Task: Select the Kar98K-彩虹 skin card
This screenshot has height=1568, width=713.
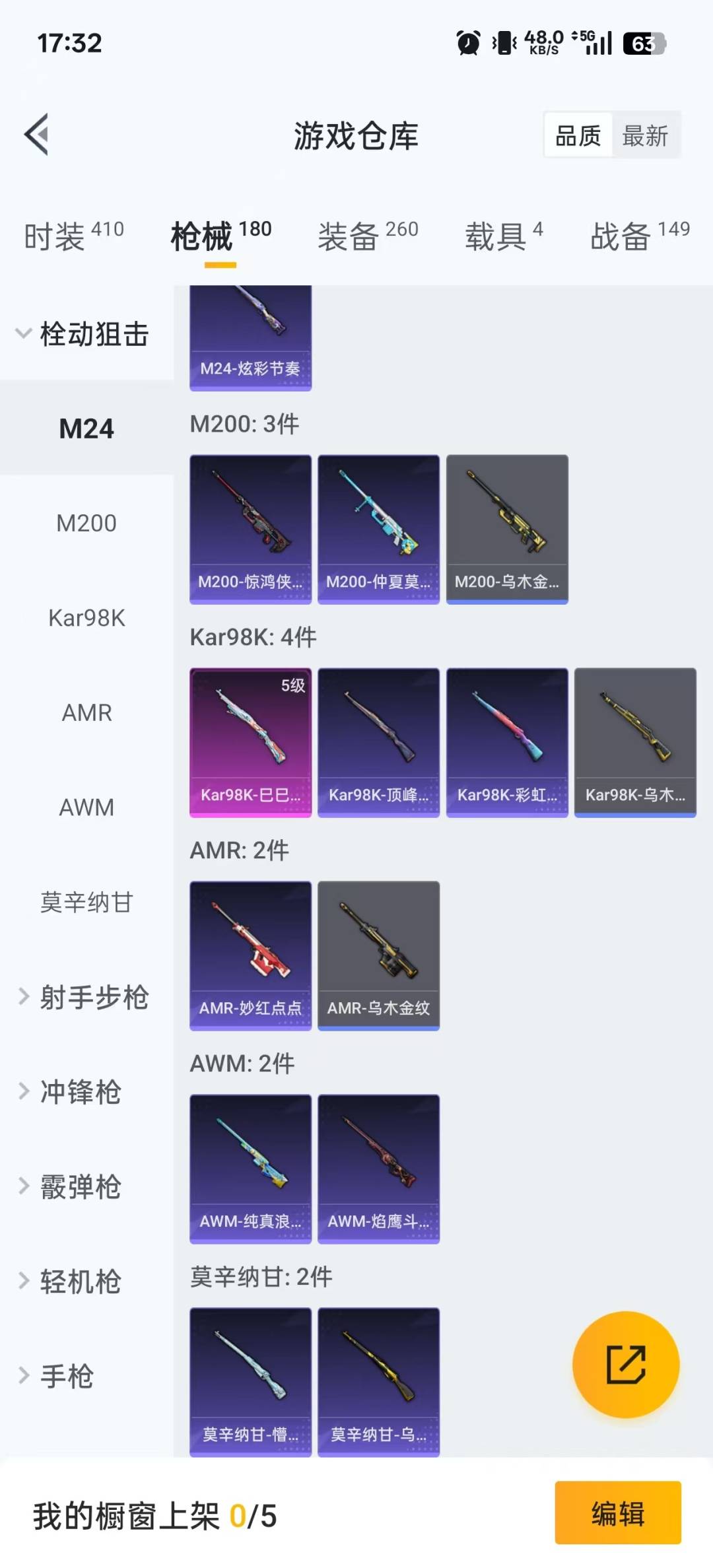Action: [506, 741]
